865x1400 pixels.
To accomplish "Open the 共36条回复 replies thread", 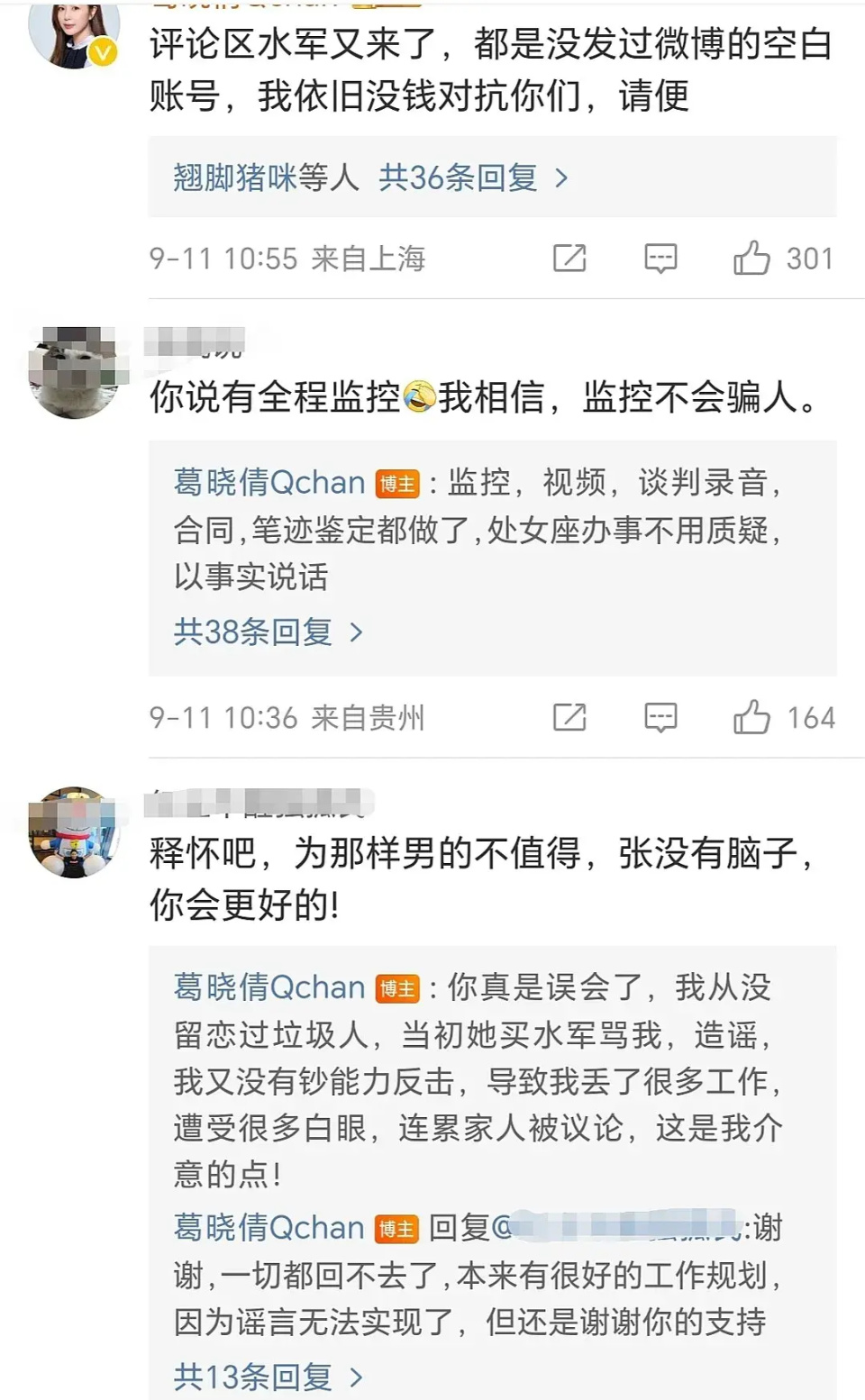I will point(473,177).
